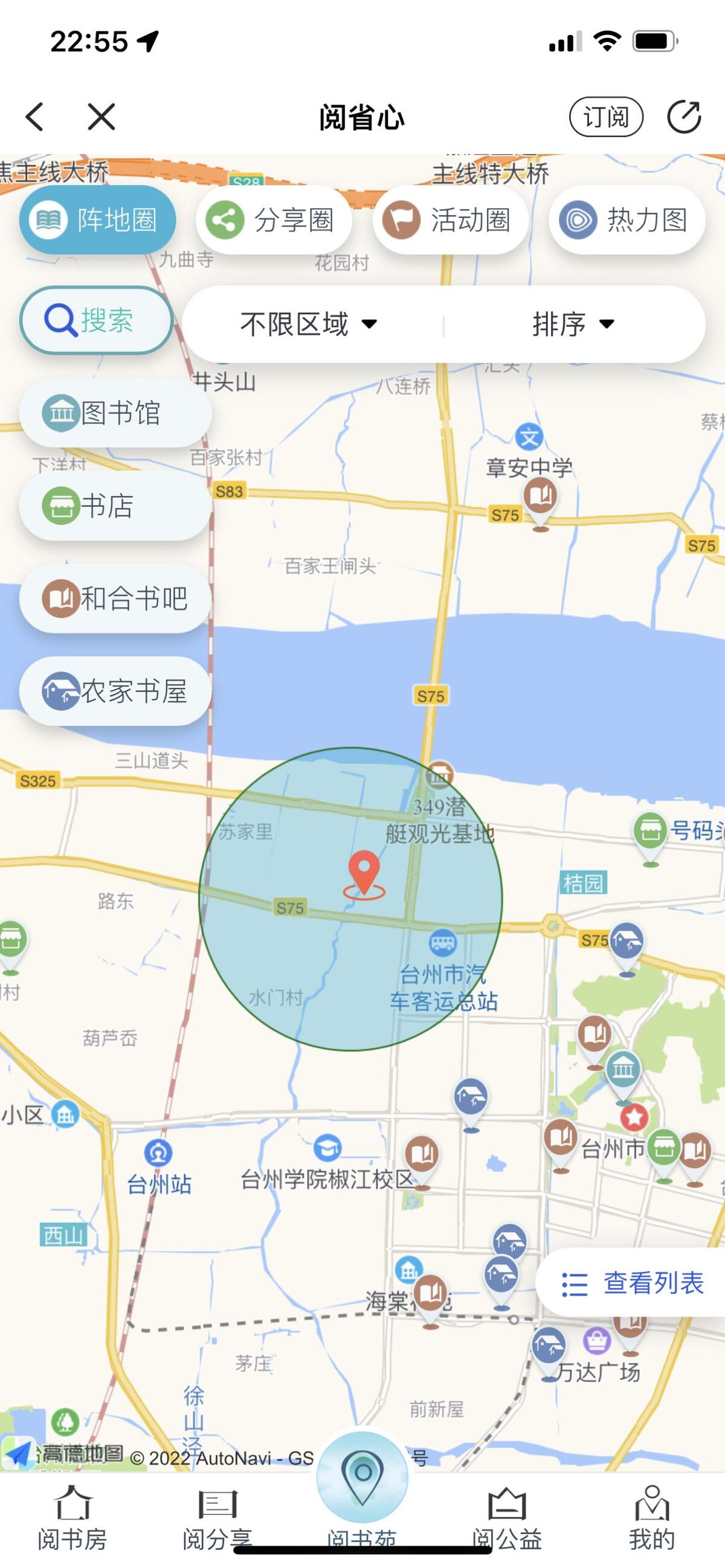Open 查看列表 list view
The image size is (725, 1568).
pos(633,1282)
